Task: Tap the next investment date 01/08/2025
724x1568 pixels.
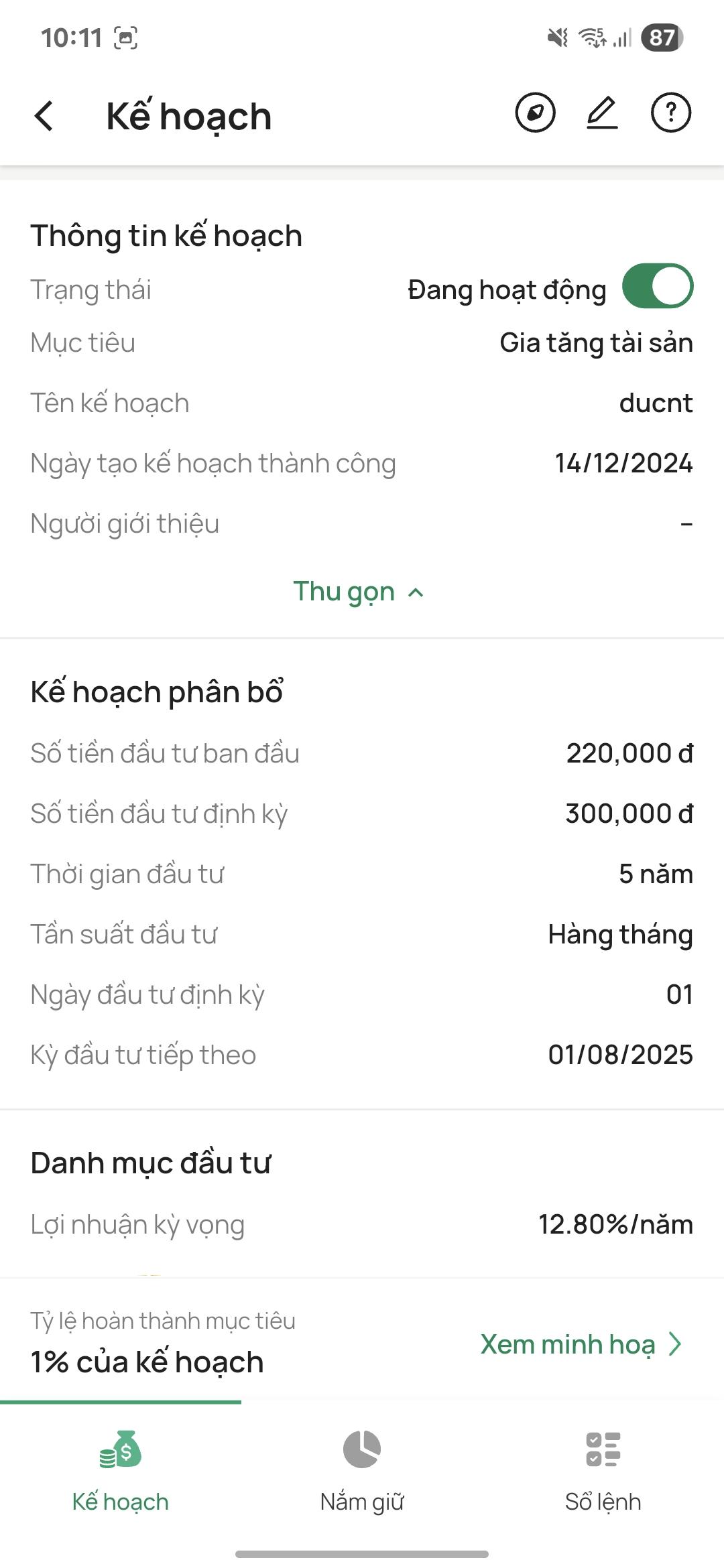Action: (x=619, y=1055)
